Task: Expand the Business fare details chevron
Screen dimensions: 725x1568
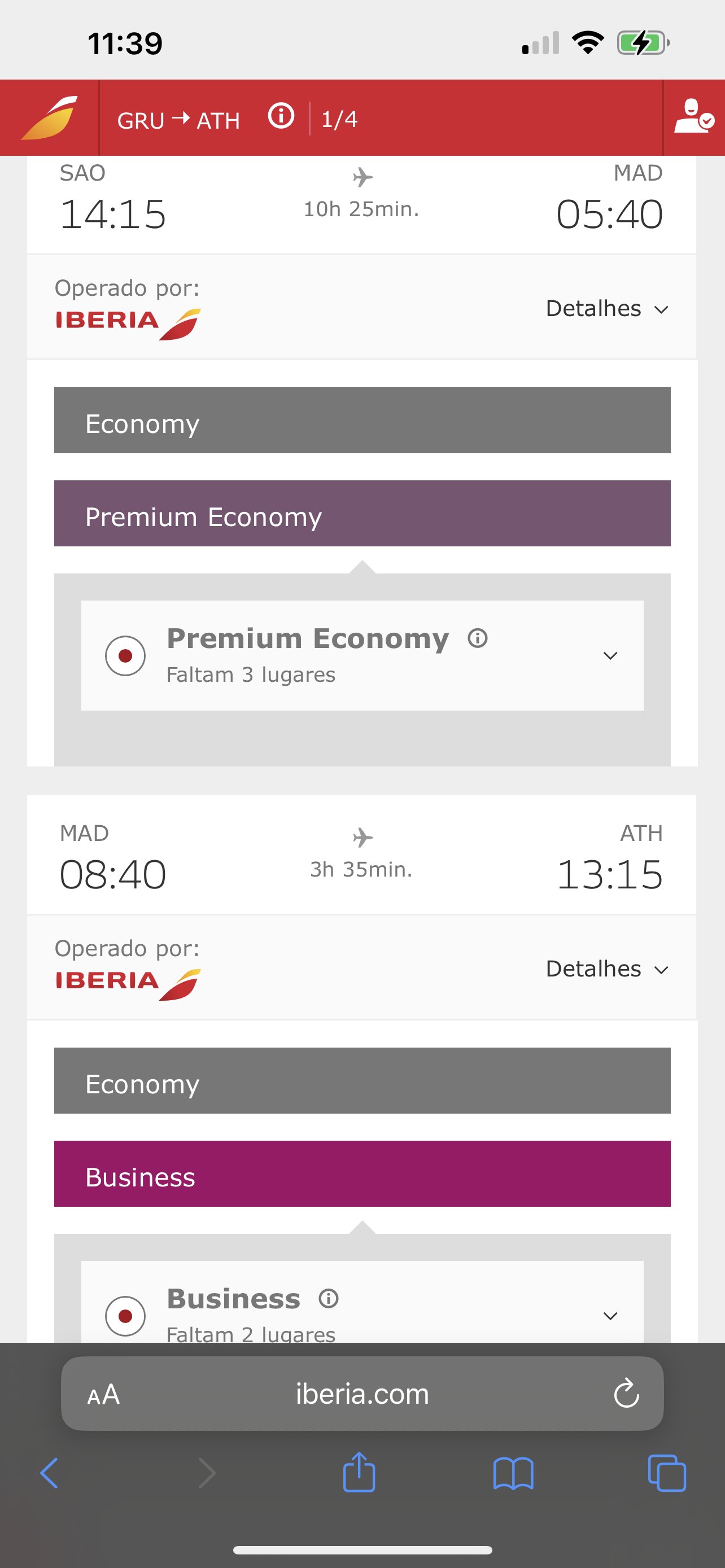Action: (x=610, y=1316)
